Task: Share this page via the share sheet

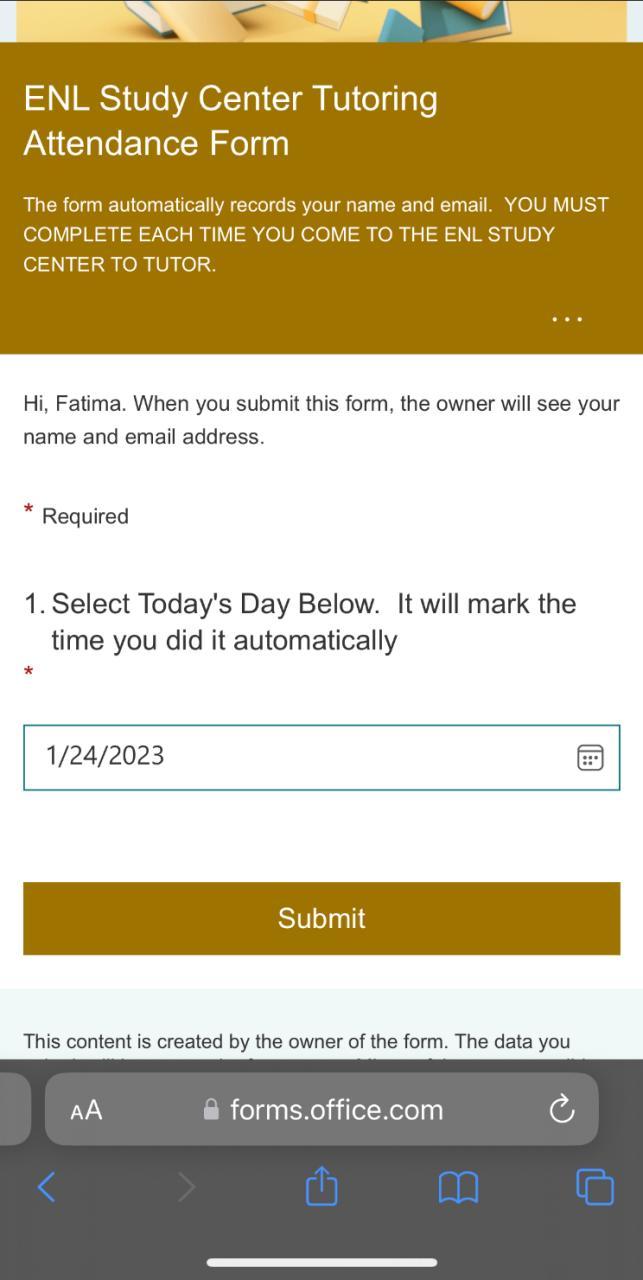Action: (321, 1186)
